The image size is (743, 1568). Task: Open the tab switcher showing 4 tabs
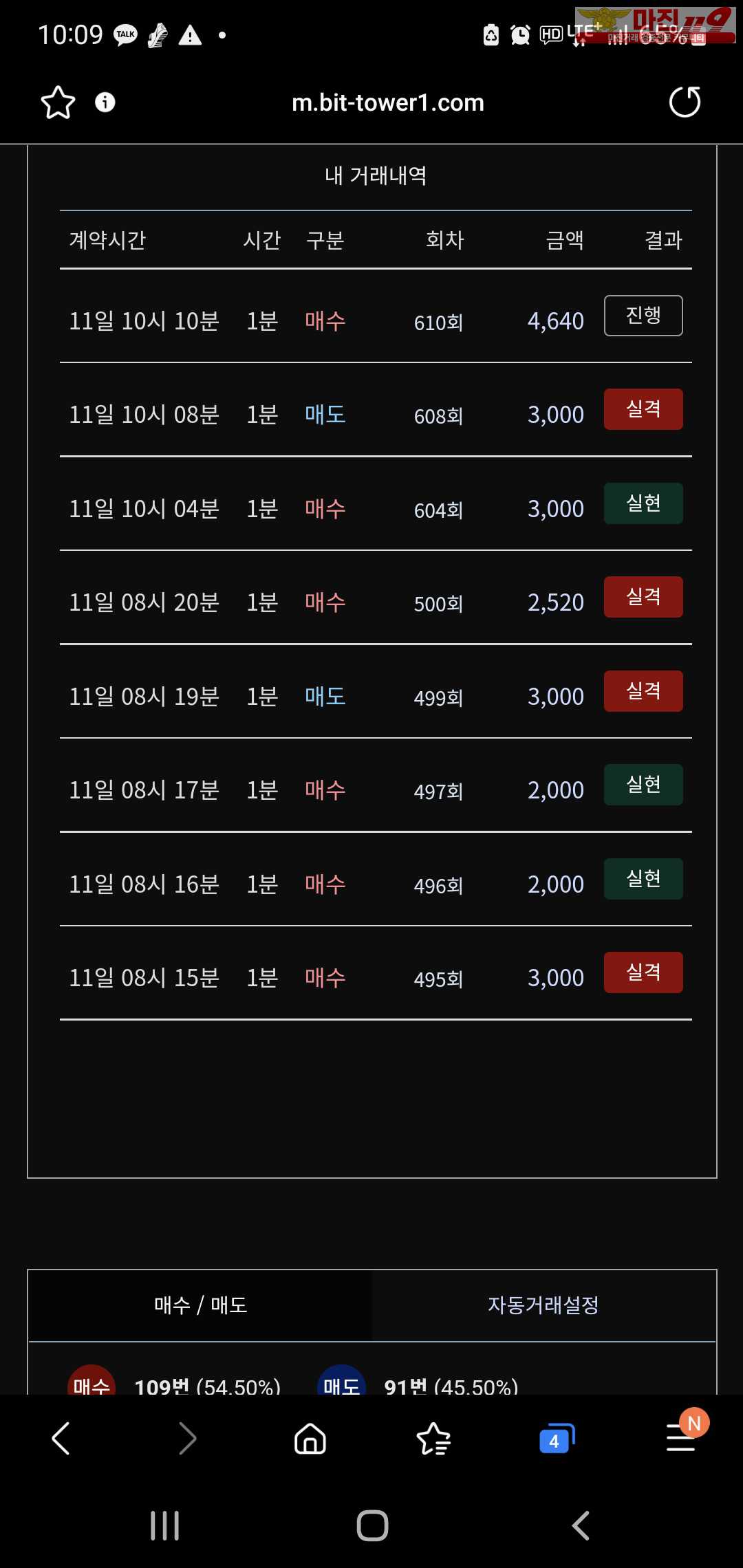(x=556, y=1438)
